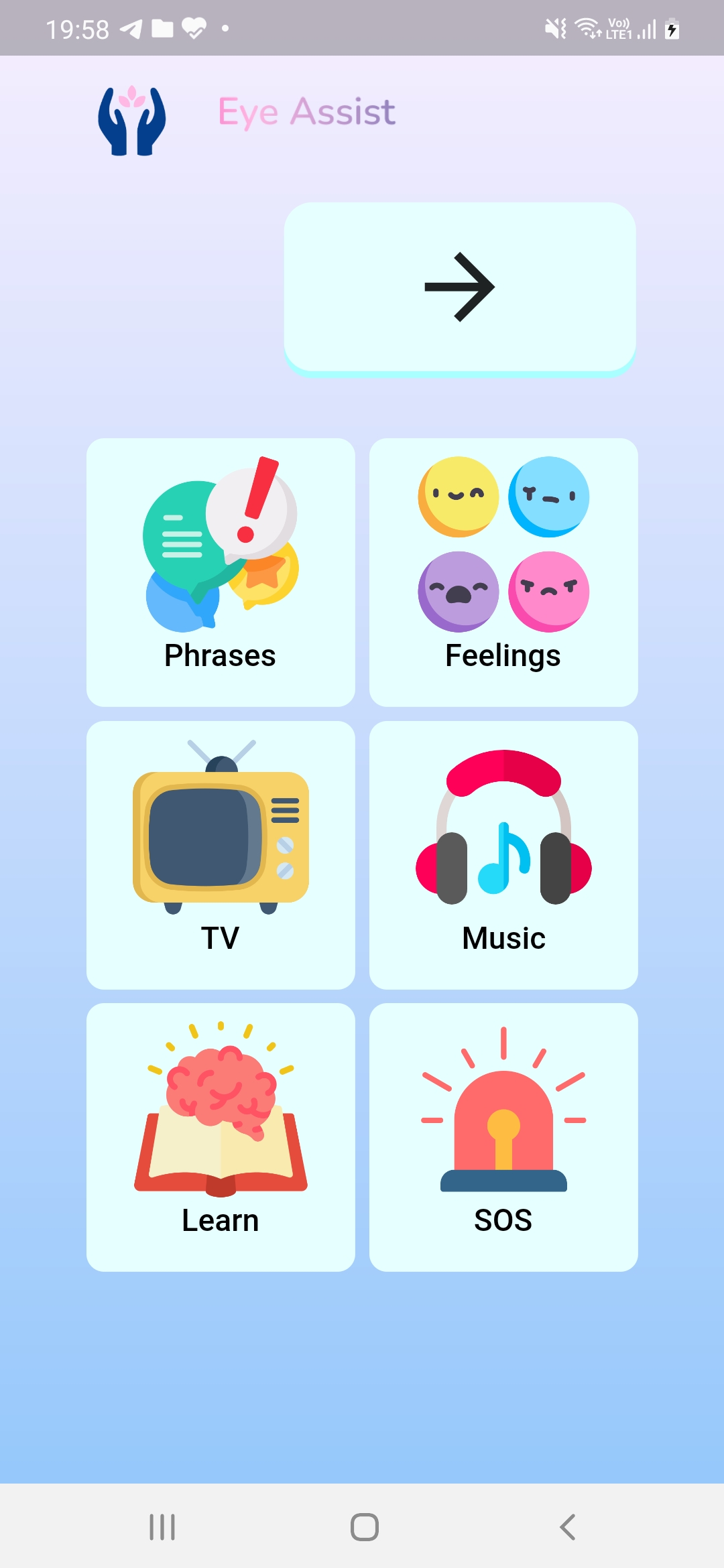Go to the Learn section
The height and width of the screenshot is (1568, 724).
(221, 1137)
